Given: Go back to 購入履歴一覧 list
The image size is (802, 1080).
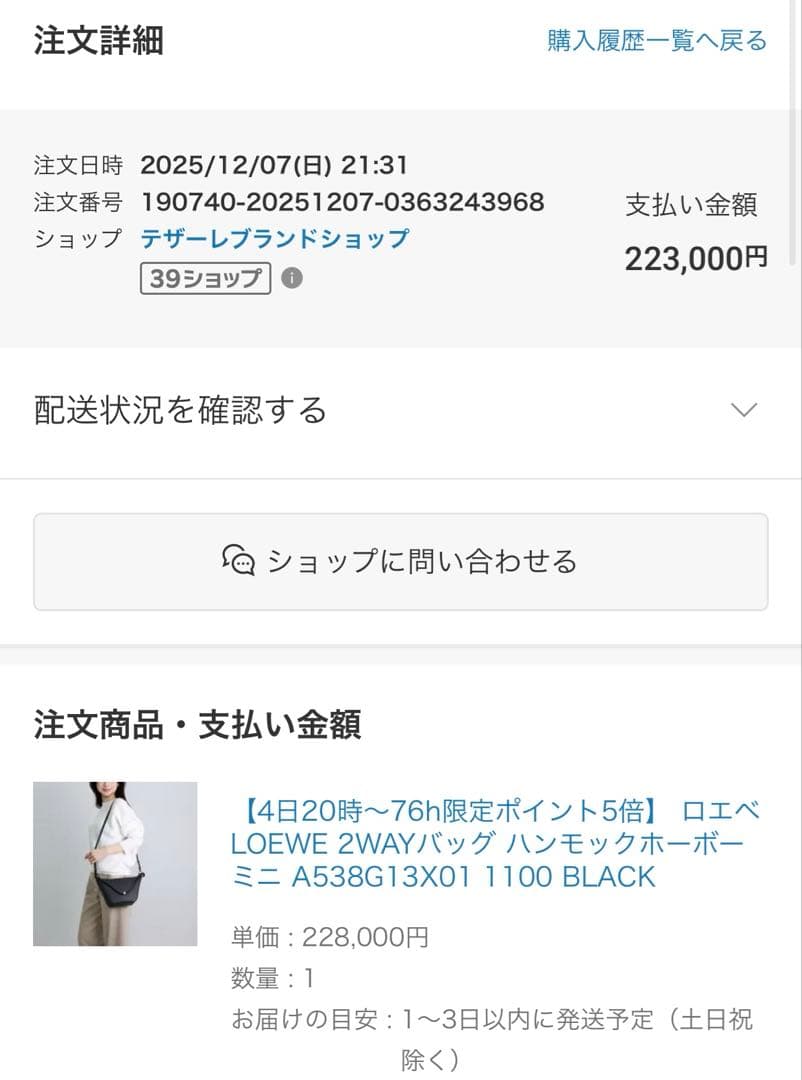Looking at the screenshot, I should pyautogui.click(x=656, y=41).
